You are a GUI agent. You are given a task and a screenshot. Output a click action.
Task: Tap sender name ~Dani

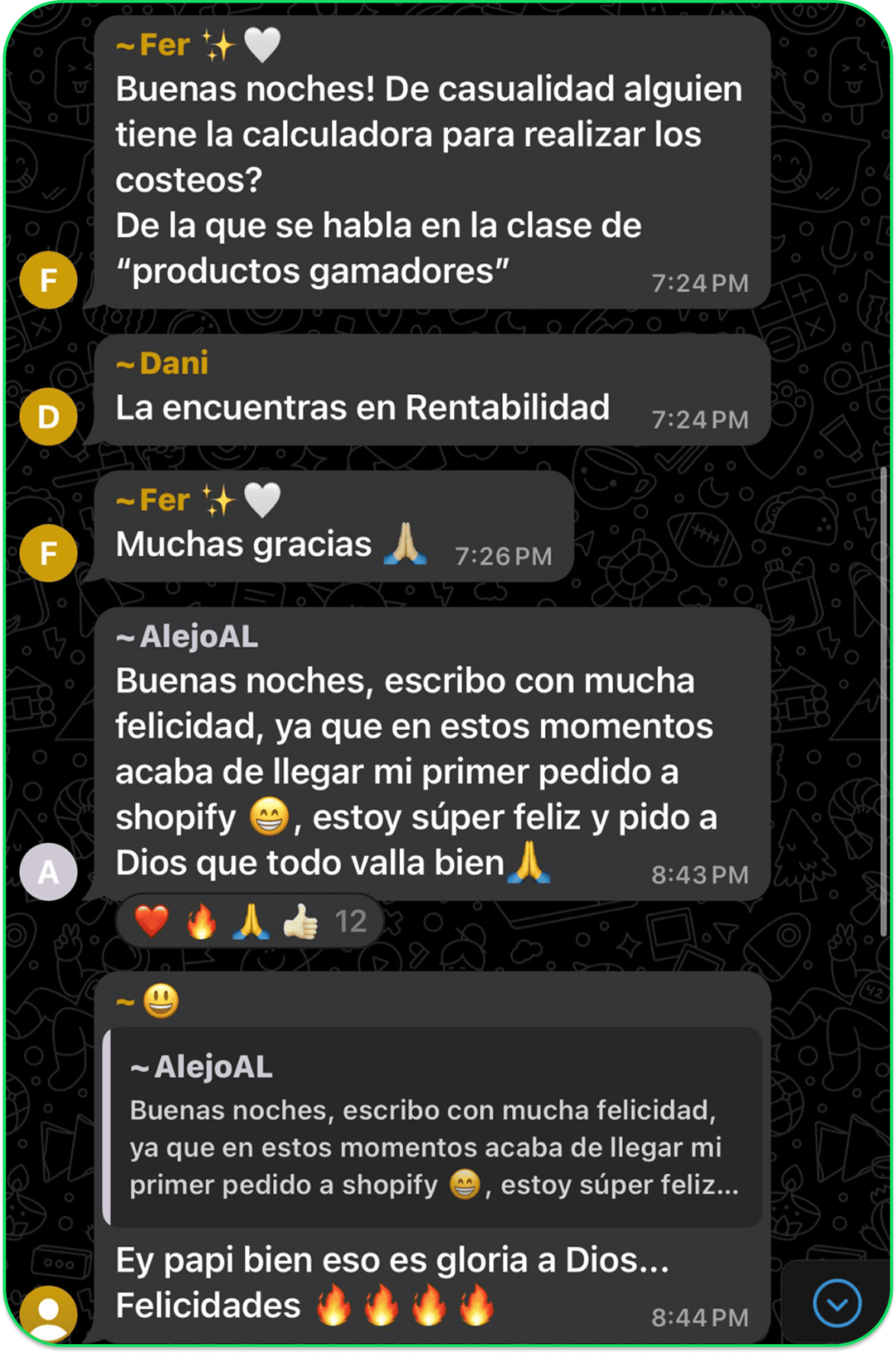click(x=163, y=363)
